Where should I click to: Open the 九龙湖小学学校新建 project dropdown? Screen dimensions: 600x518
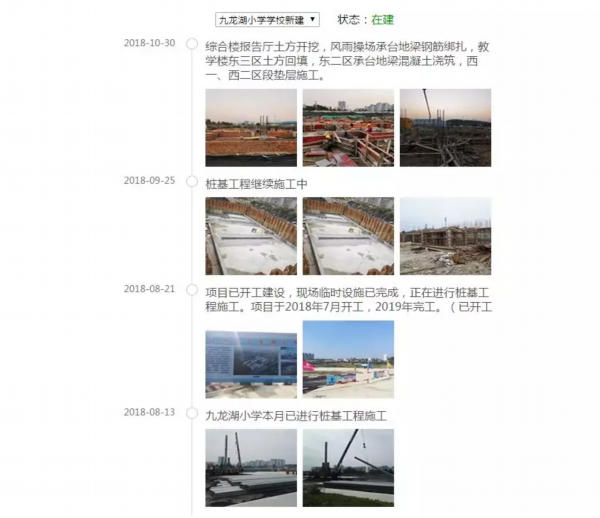267,19
